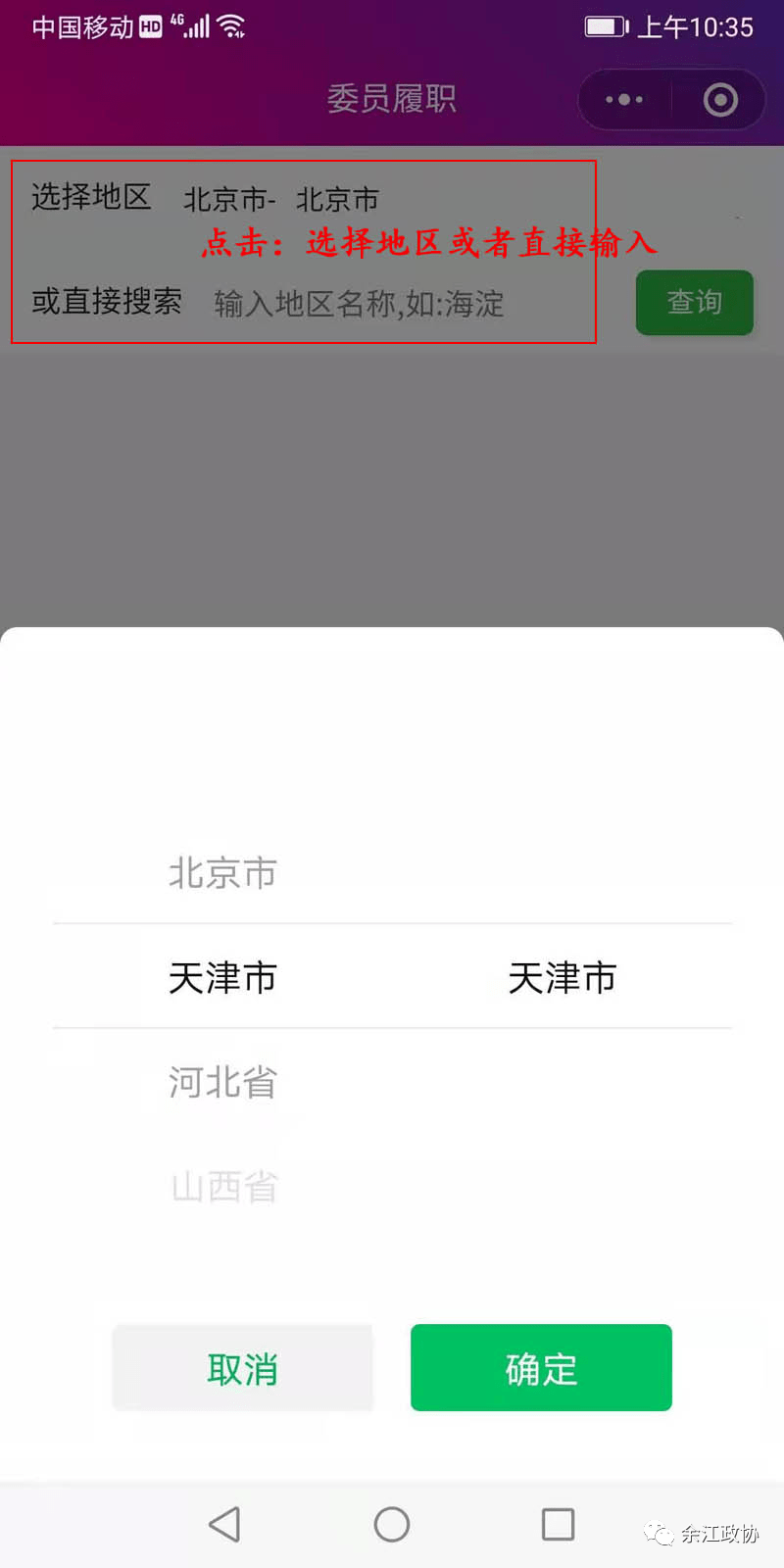The width and height of the screenshot is (784, 1568).
Task: Close the mini program via the circle icon
Action: click(x=720, y=99)
